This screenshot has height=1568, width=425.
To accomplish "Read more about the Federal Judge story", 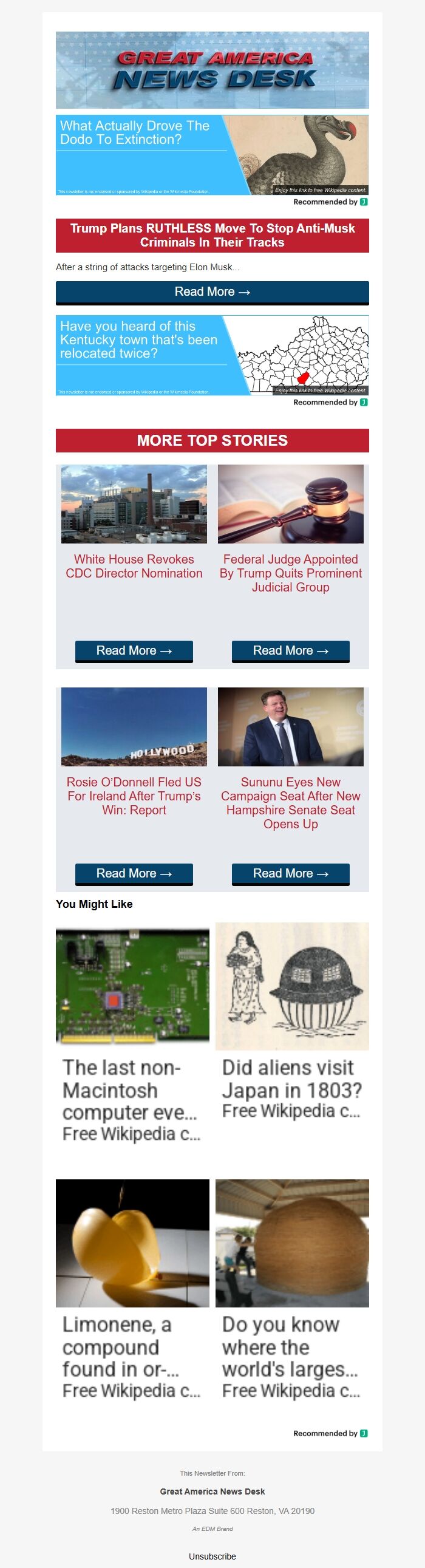I will 290,650.
